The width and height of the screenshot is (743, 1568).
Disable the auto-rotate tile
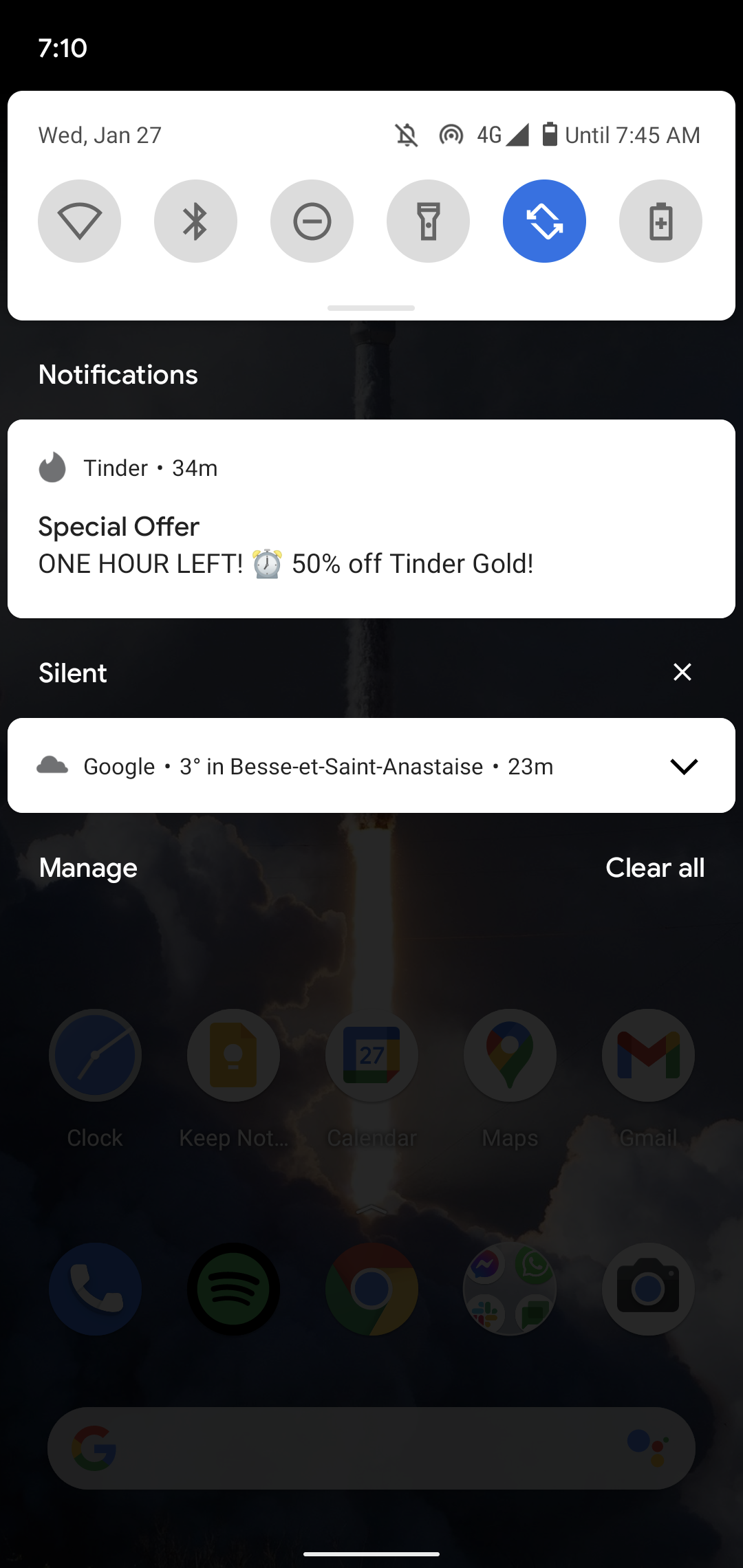coord(544,221)
